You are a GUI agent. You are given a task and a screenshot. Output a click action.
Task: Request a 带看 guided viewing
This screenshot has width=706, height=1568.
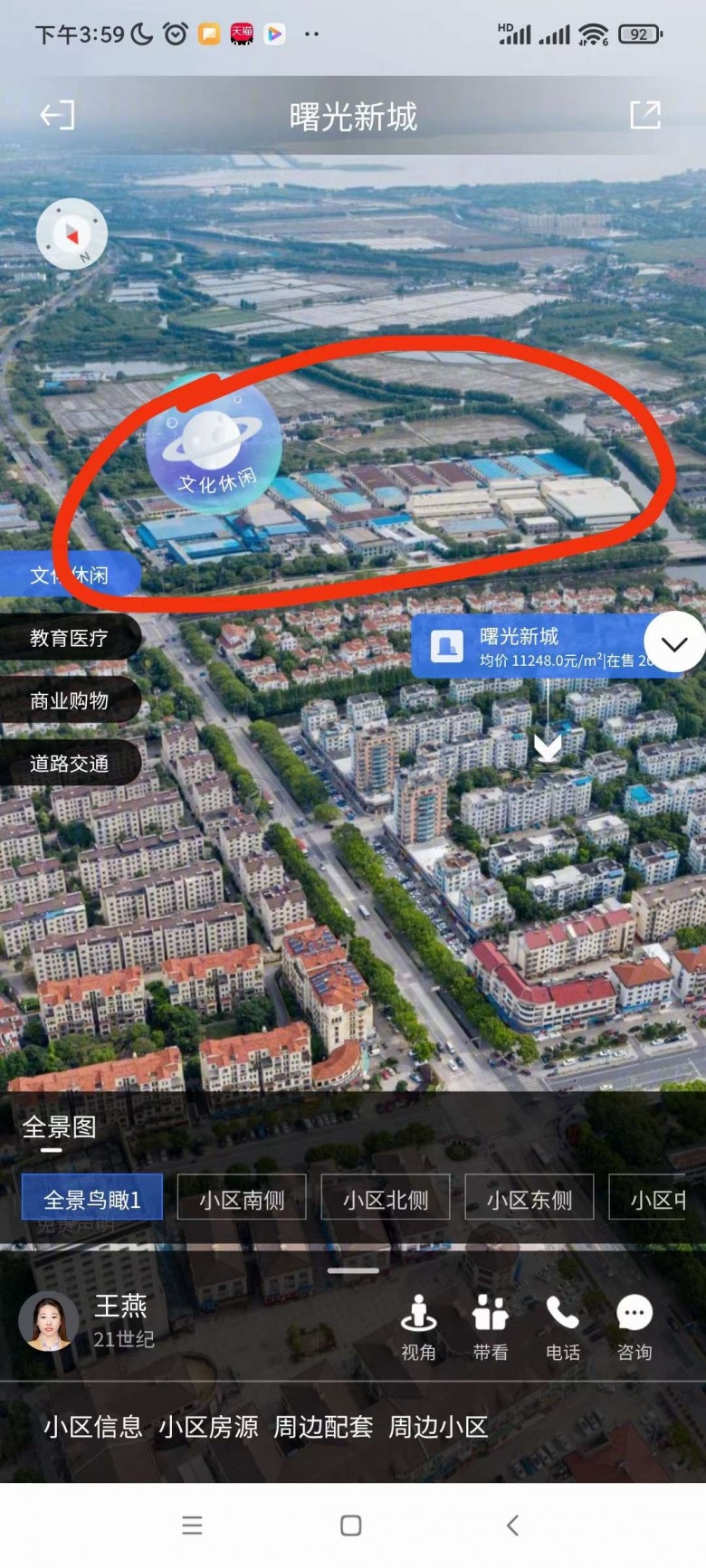[x=491, y=1326]
